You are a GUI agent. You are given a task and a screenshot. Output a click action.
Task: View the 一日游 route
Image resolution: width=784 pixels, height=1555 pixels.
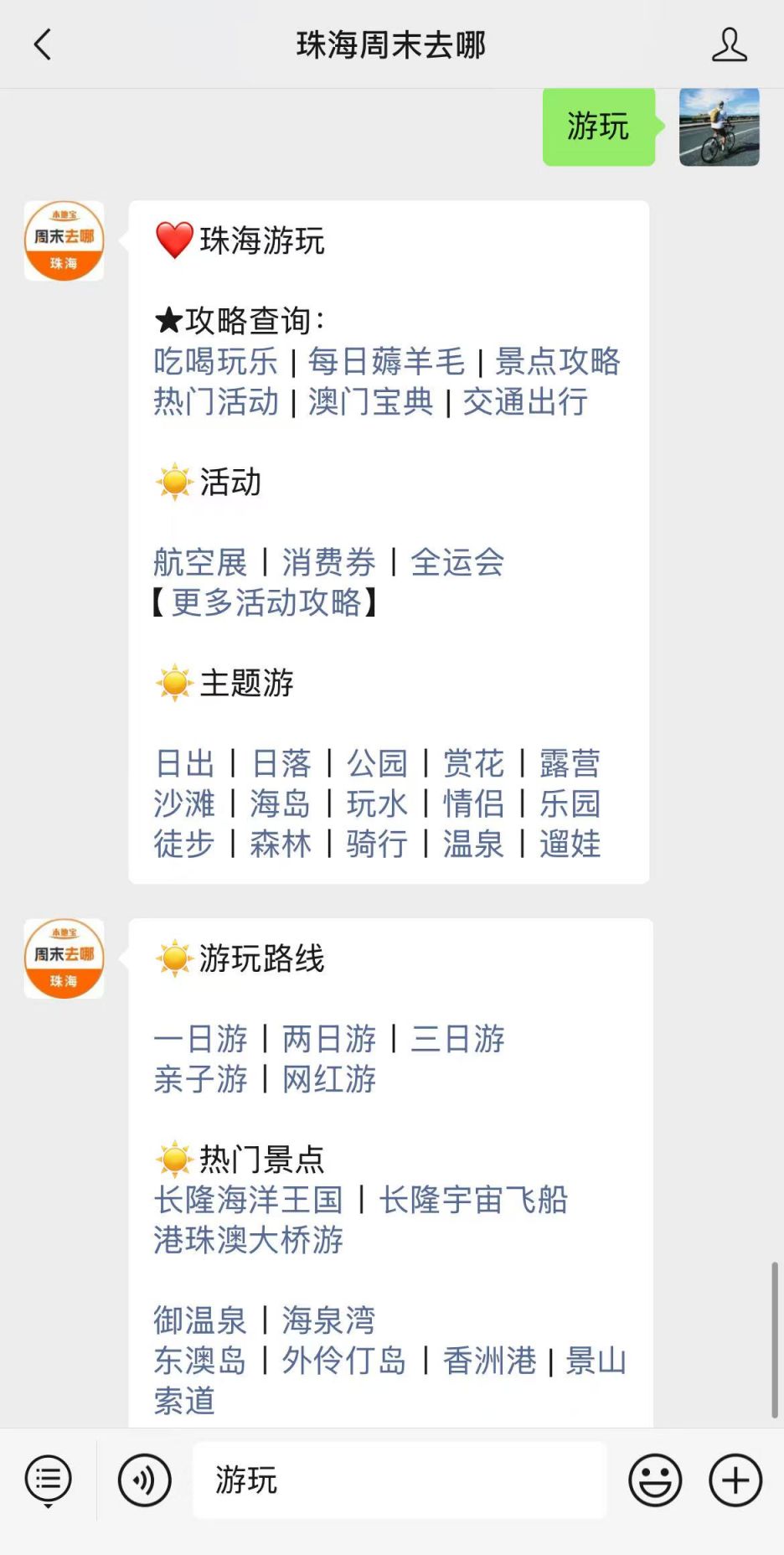(x=200, y=1039)
